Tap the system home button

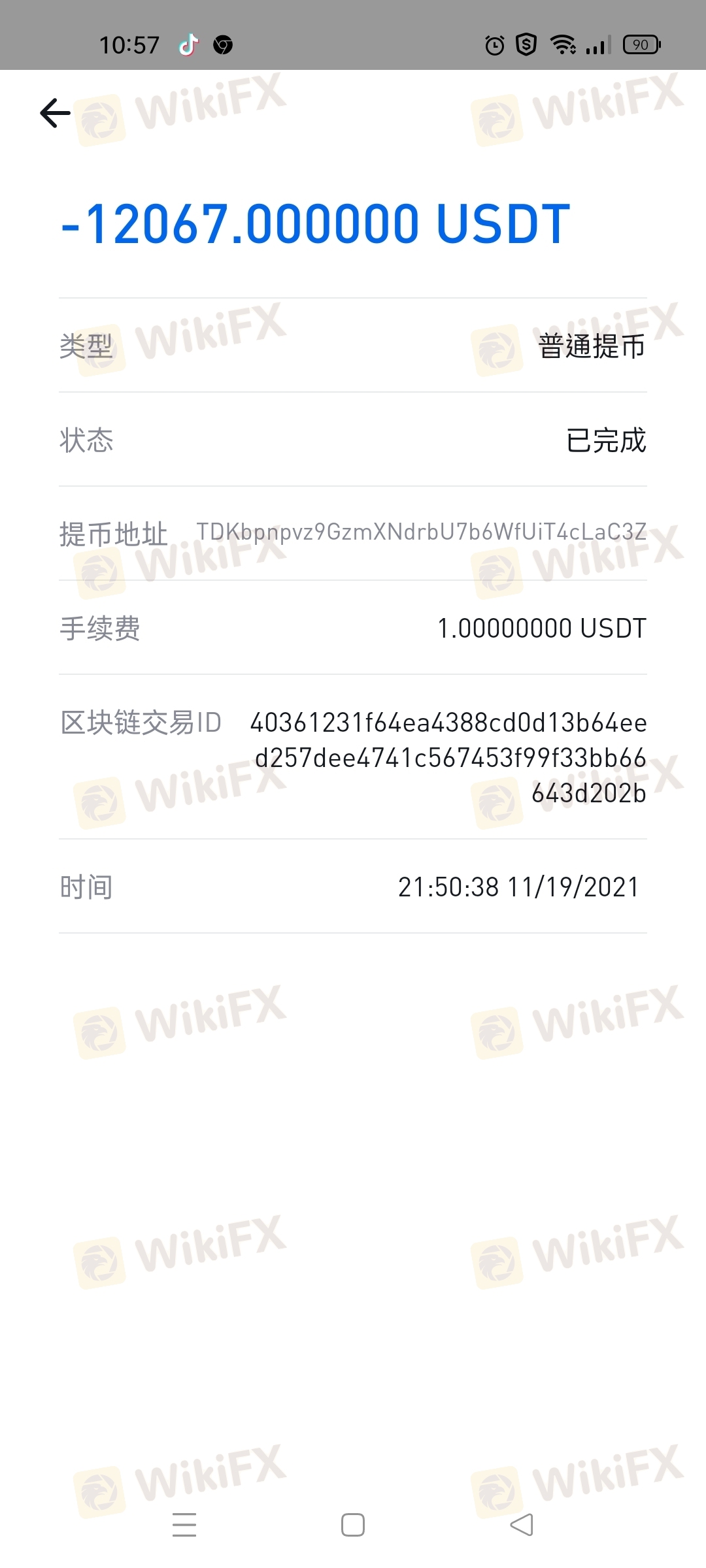tap(353, 1525)
